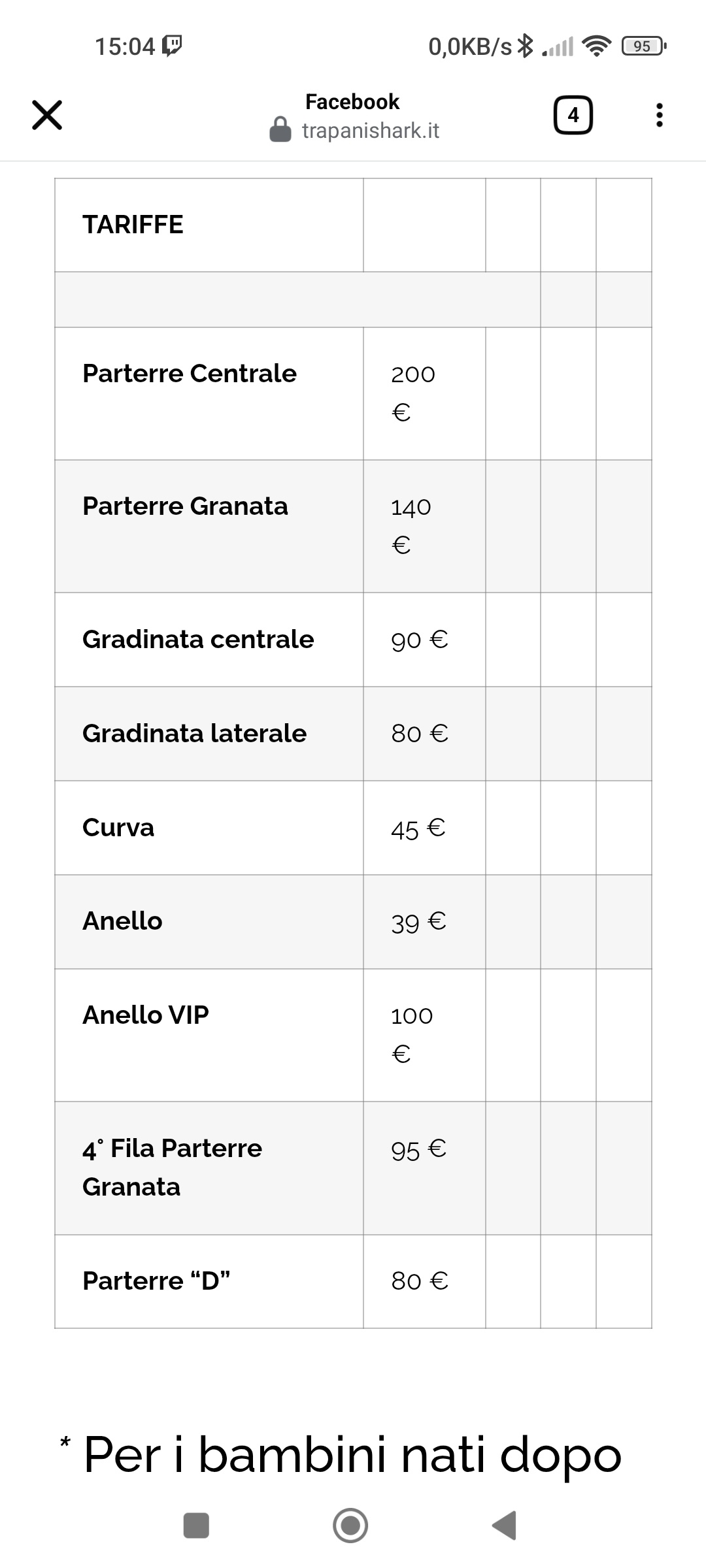This screenshot has height=1568, width=706.
Task: Go back with the system back button
Action: 505,1526
